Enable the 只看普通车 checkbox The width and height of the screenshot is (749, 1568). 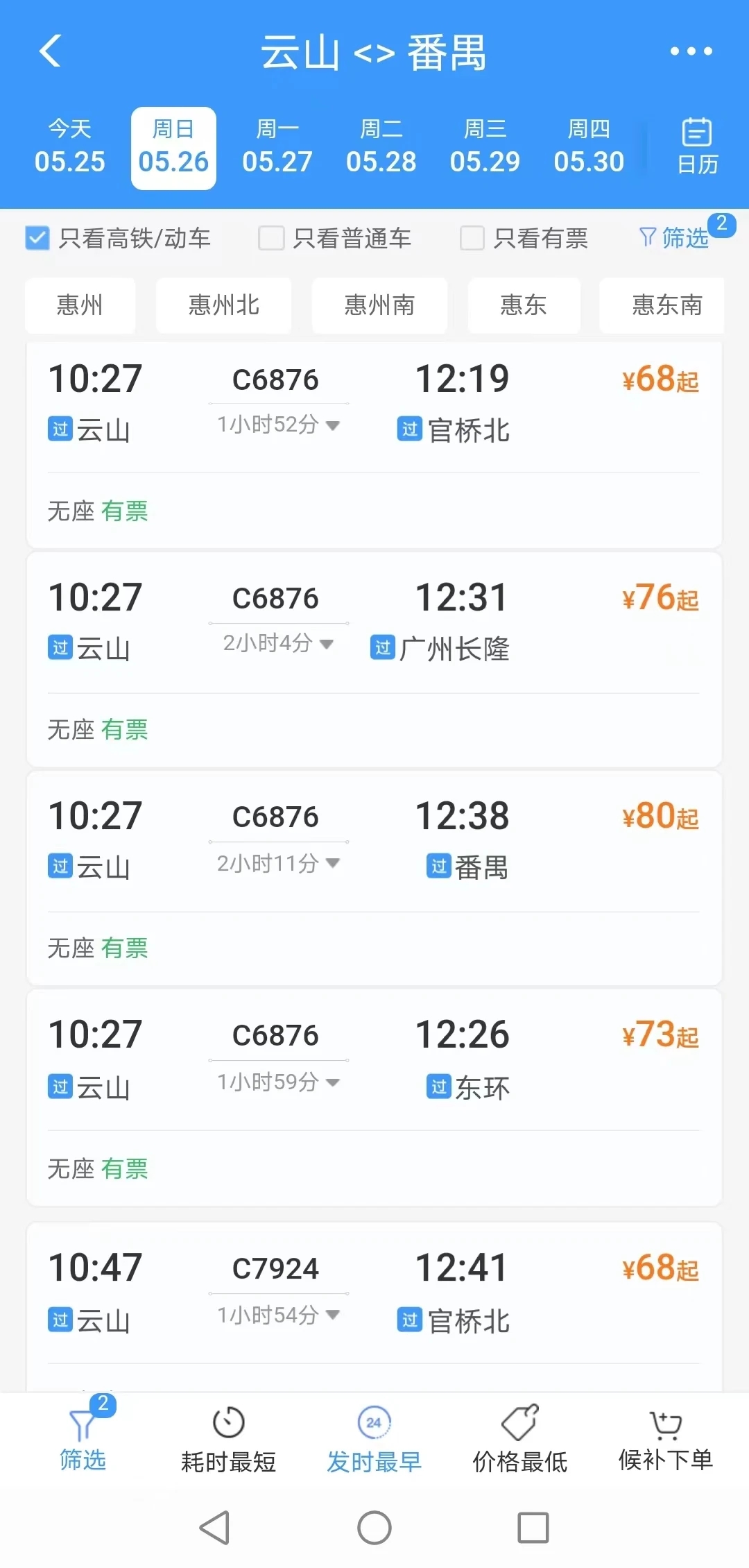click(x=271, y=238)
